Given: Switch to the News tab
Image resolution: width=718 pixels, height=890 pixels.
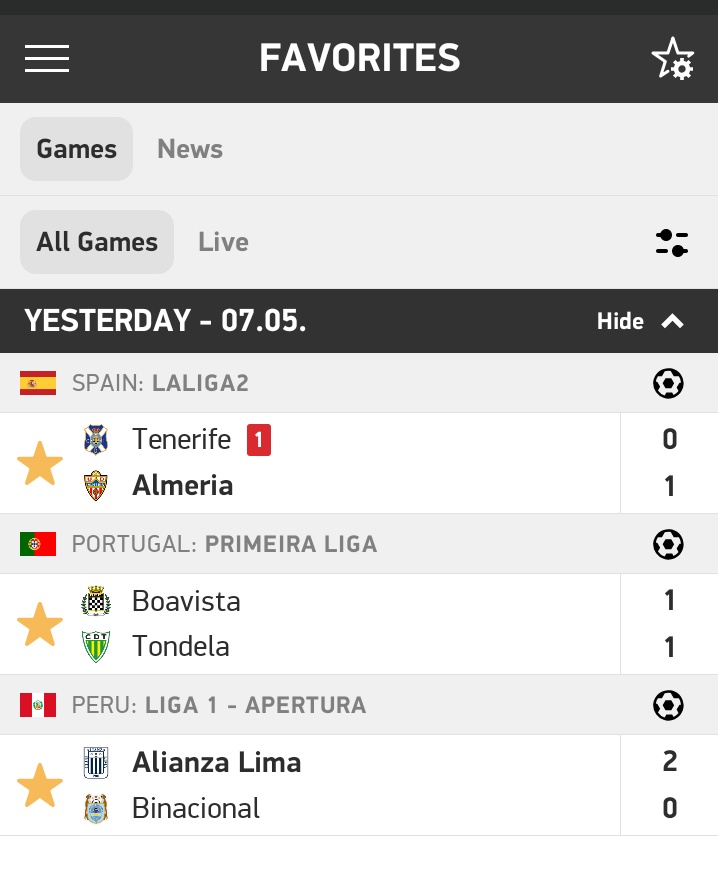Looking at the screenshot, I should [x=190, y=149].
